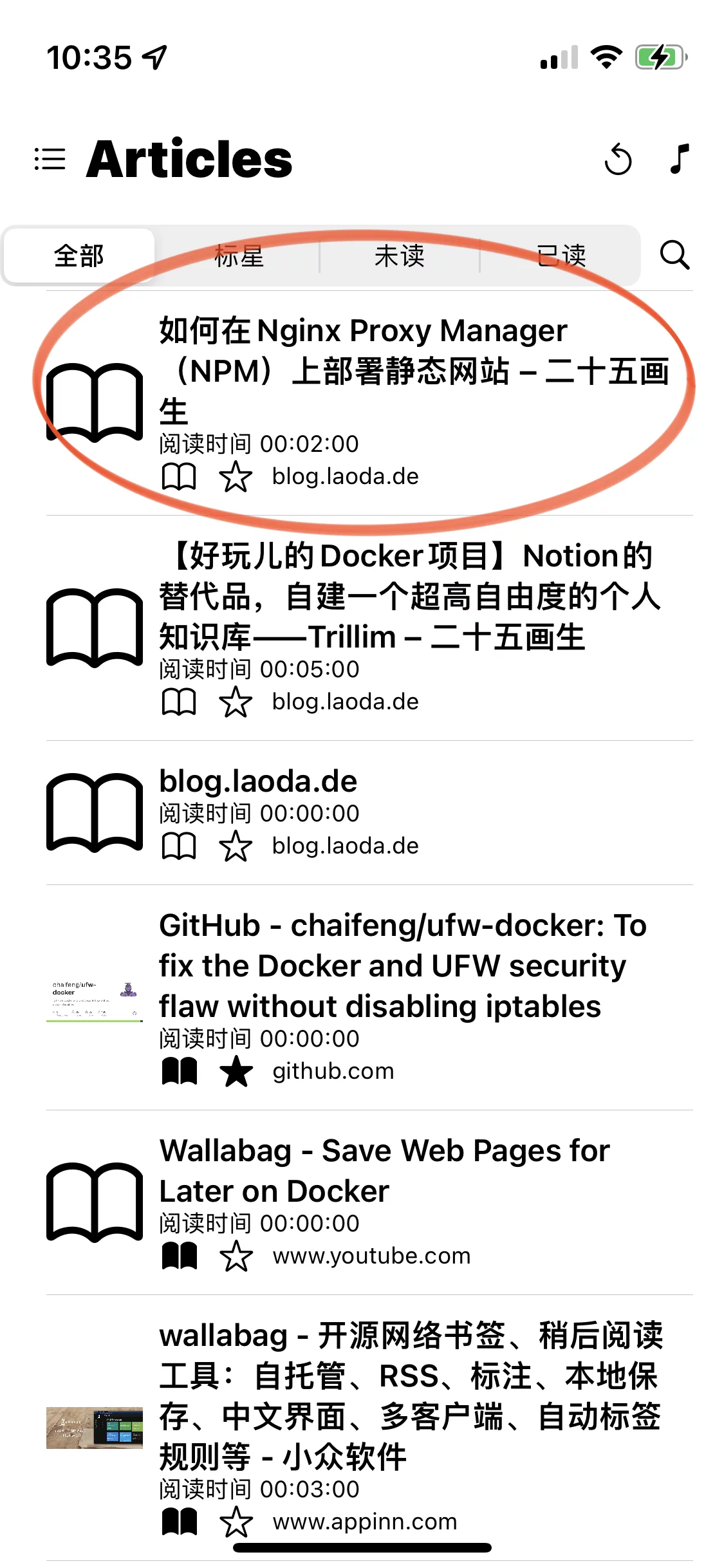This screenshot has width=724, height=1568.
Task: Open the blog.laoda.de titled article
Action: tap(257, 781)
